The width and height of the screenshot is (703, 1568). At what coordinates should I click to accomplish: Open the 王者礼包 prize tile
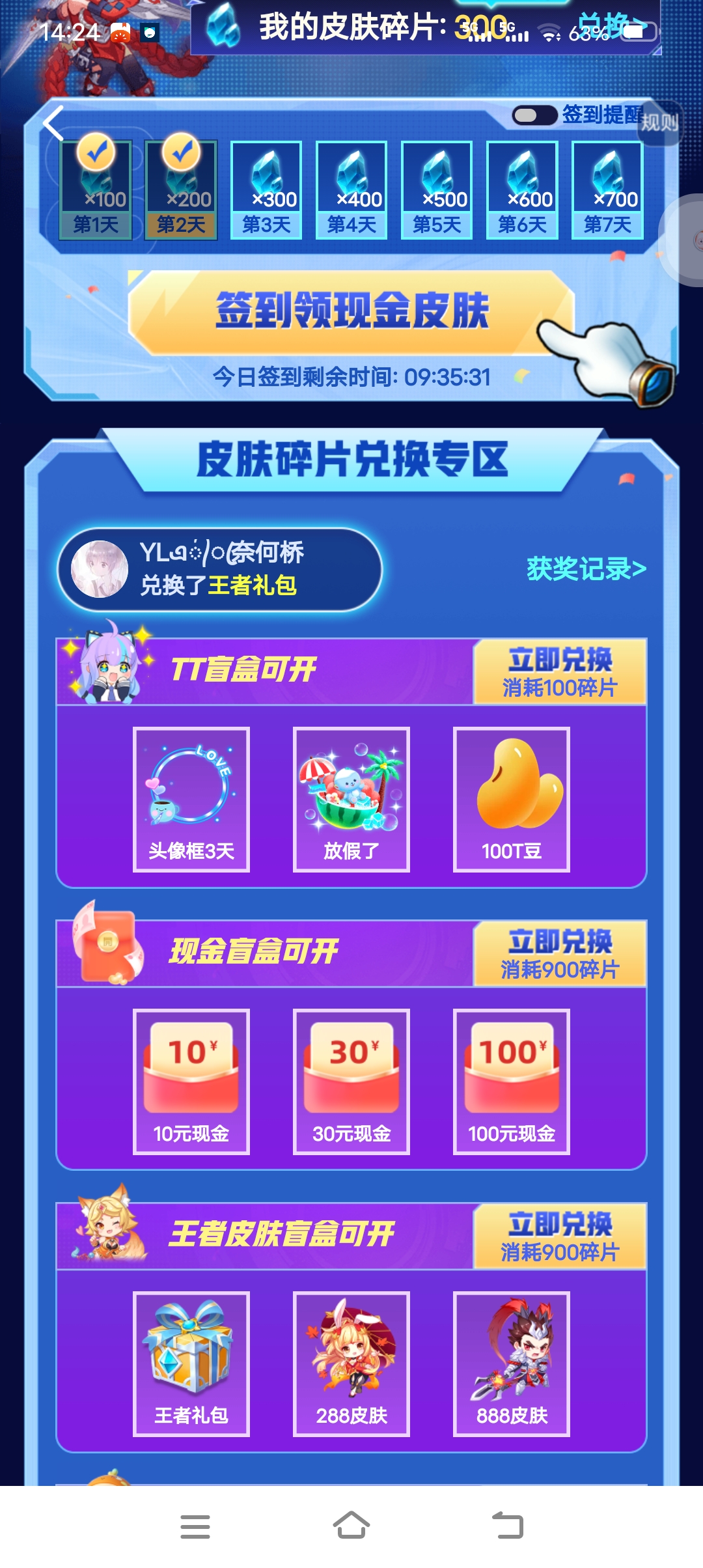tap(191, 1364)
